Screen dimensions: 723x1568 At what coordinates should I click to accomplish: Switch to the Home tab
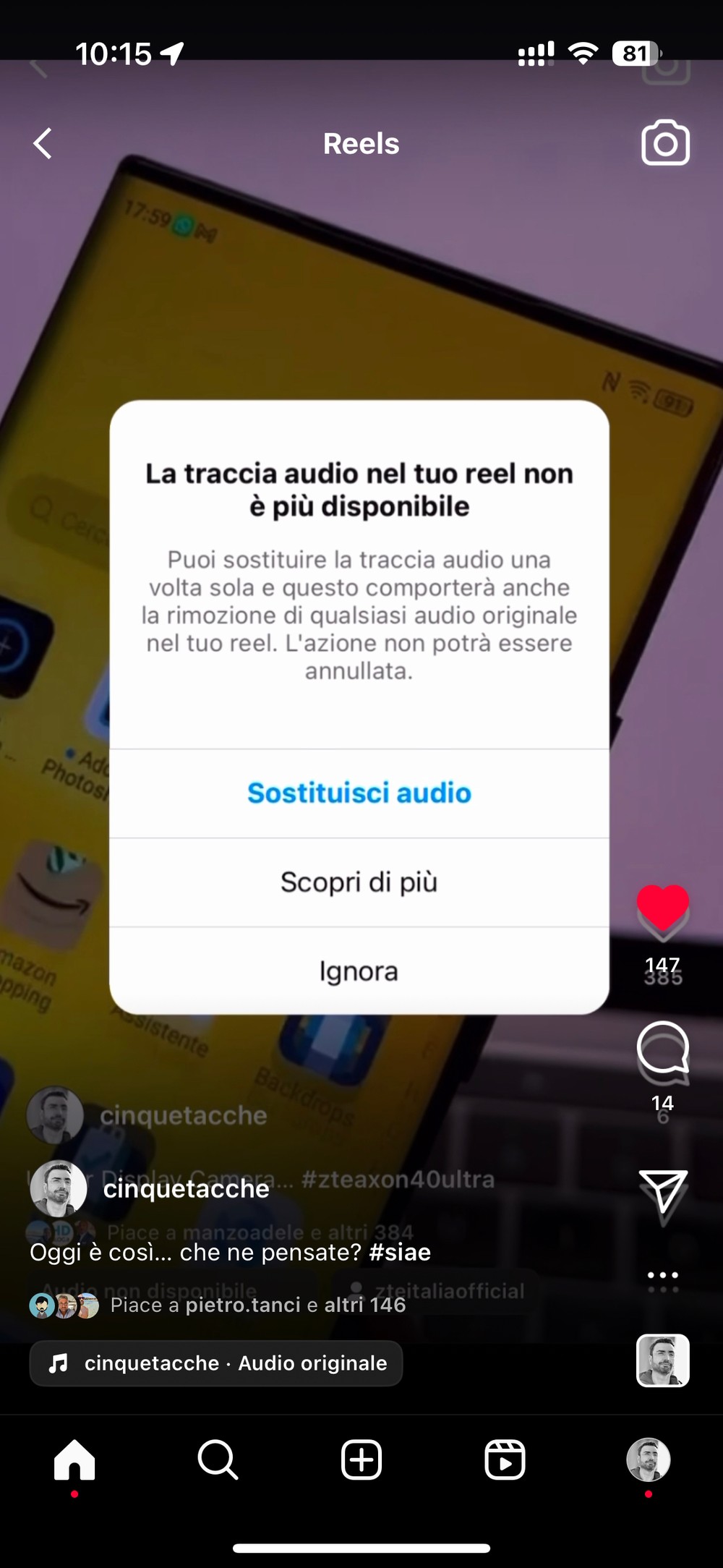pos(74,1460)
